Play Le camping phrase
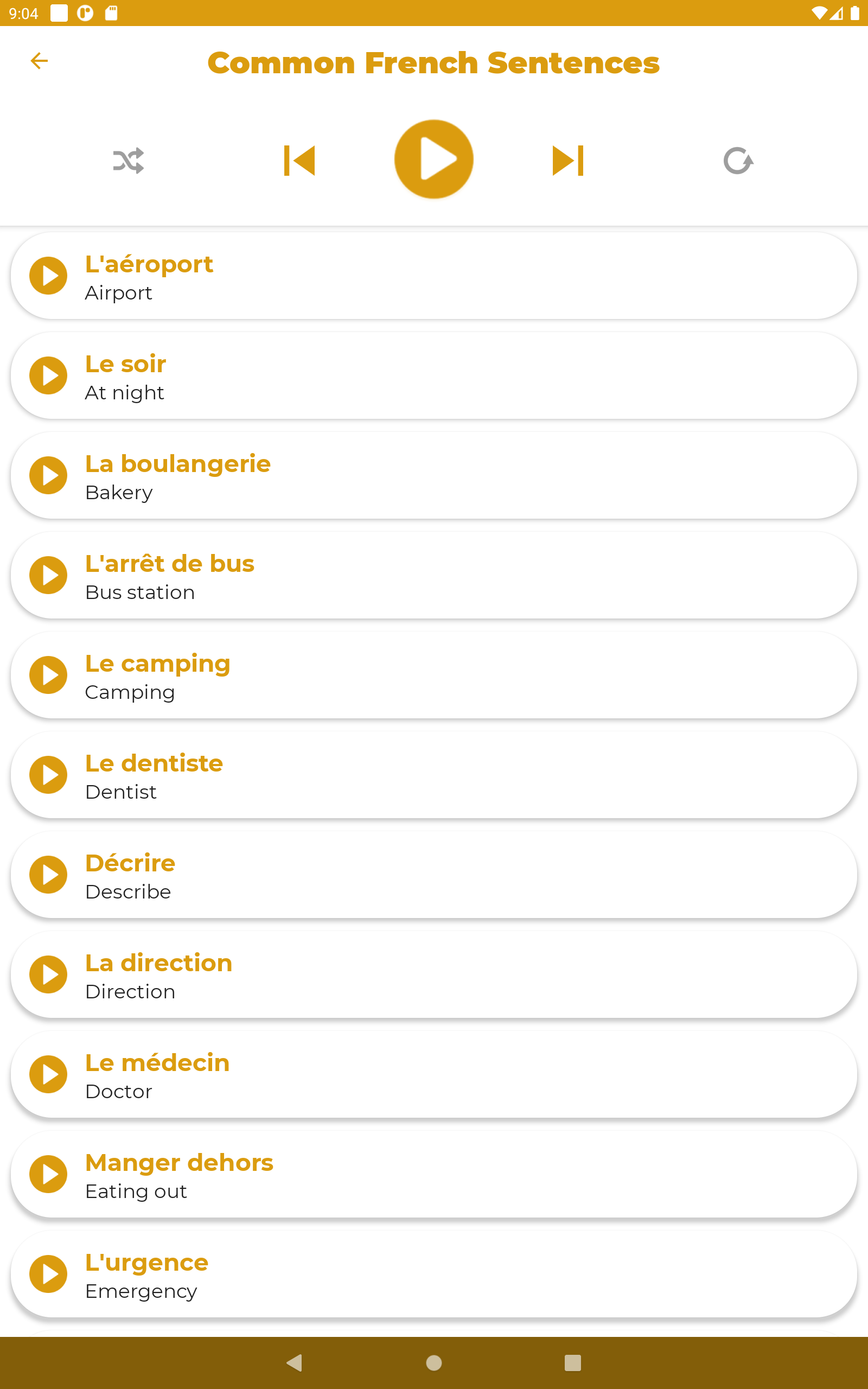Screen dimensions: 868x1389 (48, 676)
